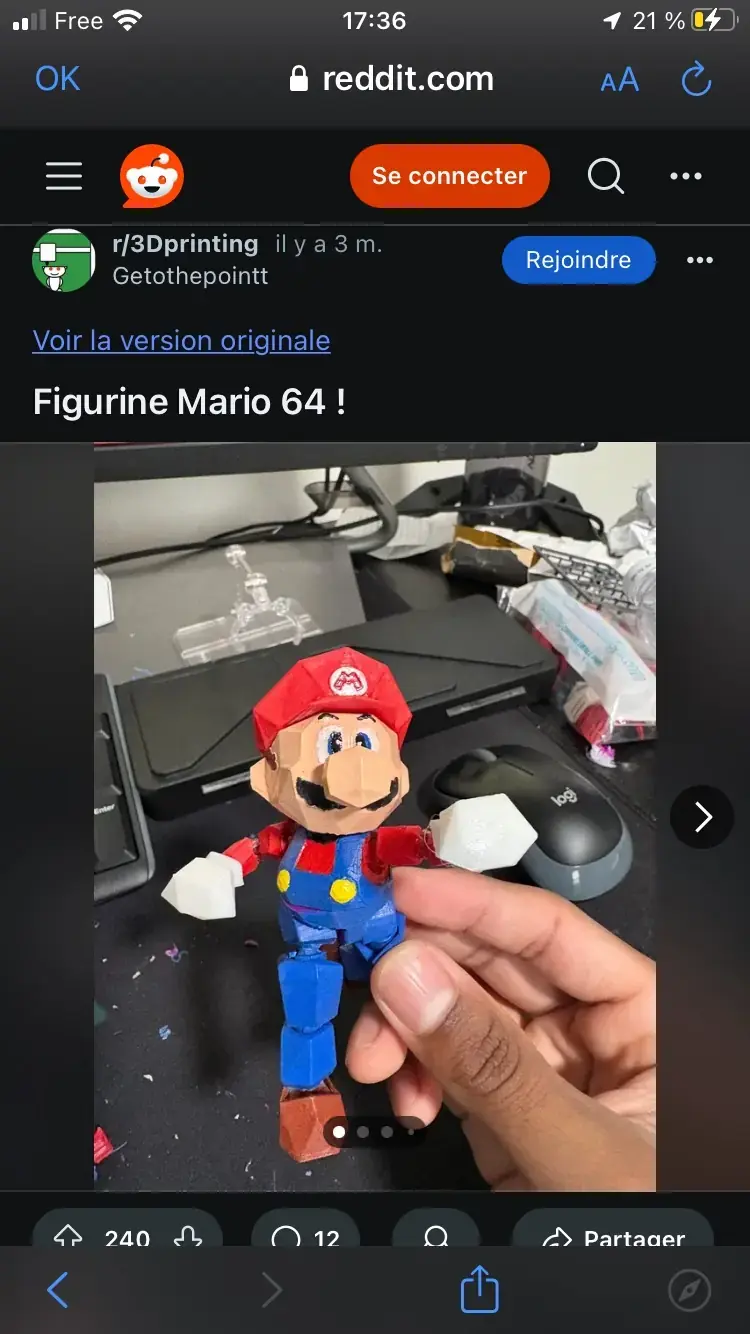
Task: Open the r/3Dprinting community
Action: coord(185,244)
